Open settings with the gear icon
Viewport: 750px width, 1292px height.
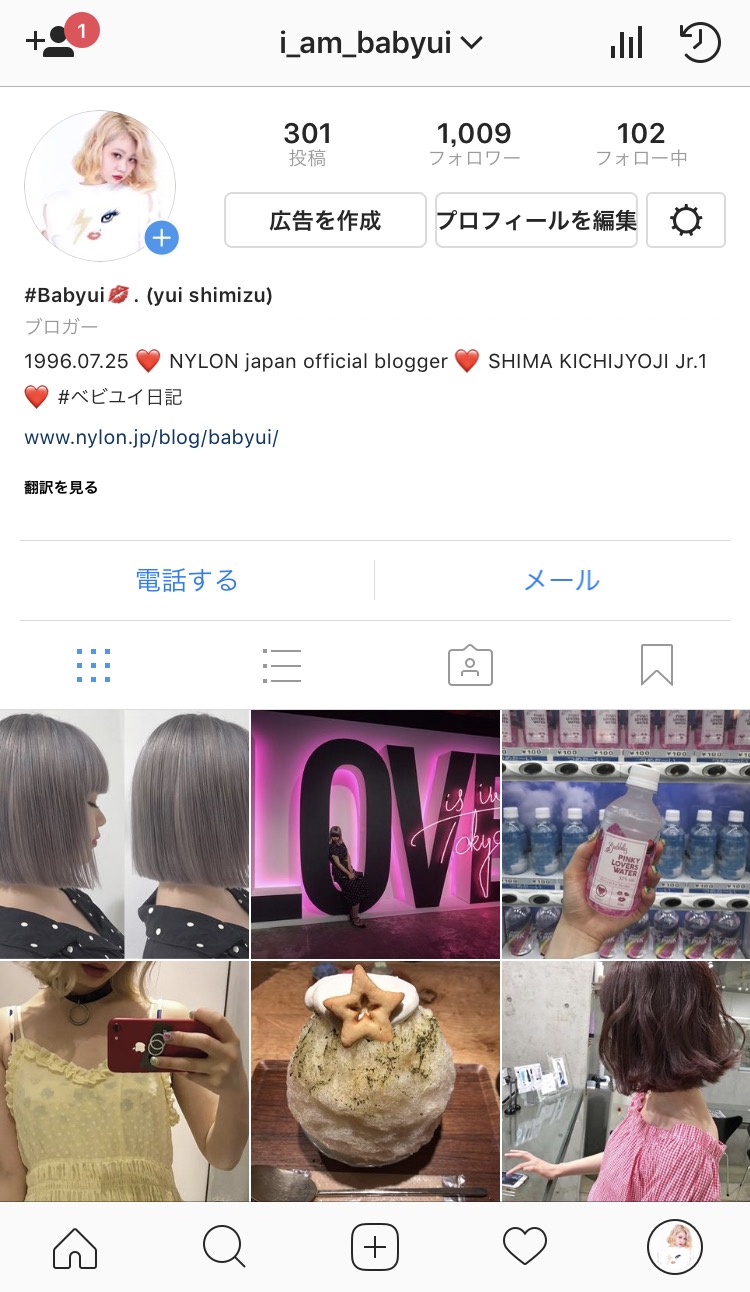tap(686, 220)
